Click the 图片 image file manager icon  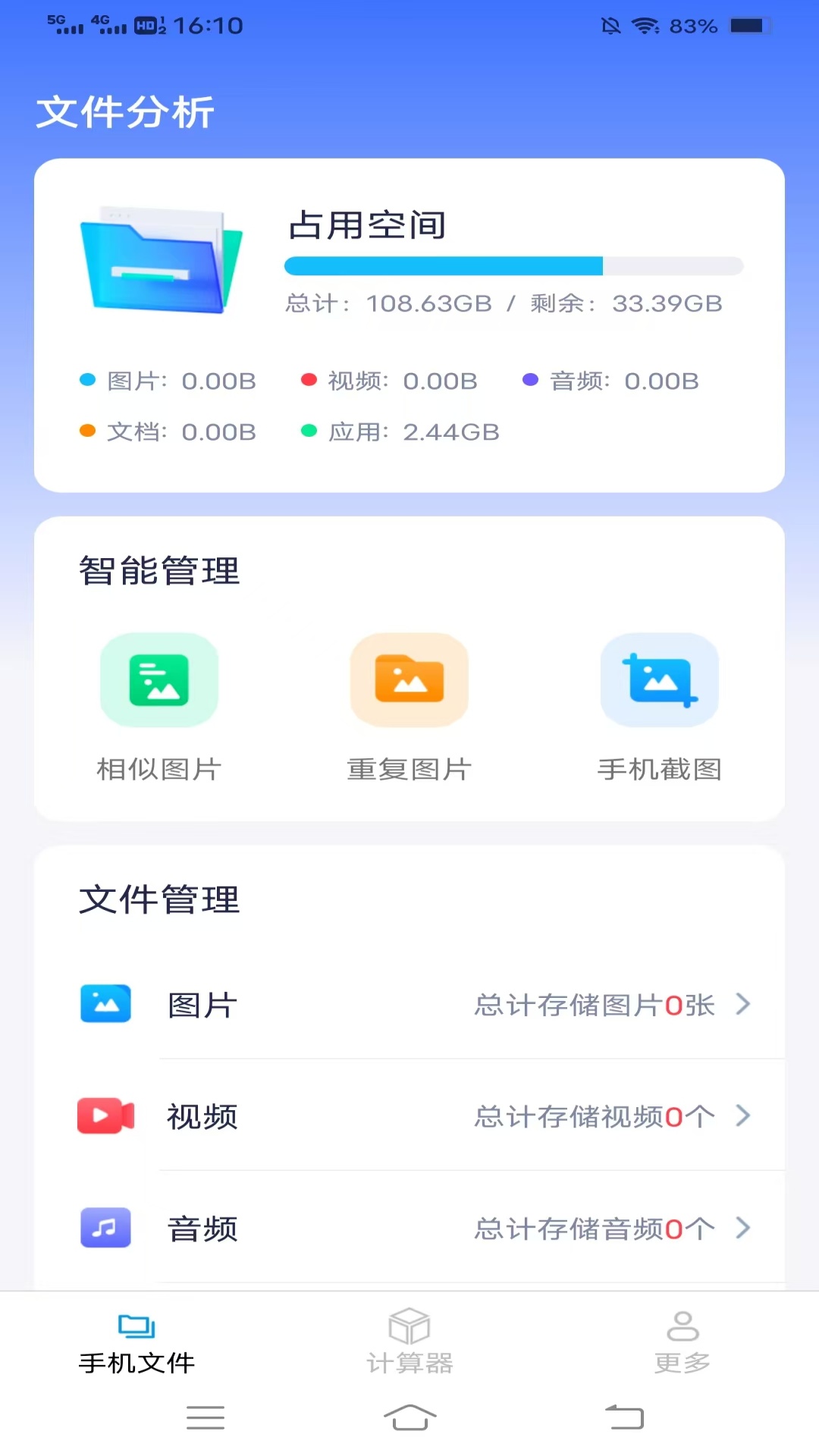[105, 1003]
